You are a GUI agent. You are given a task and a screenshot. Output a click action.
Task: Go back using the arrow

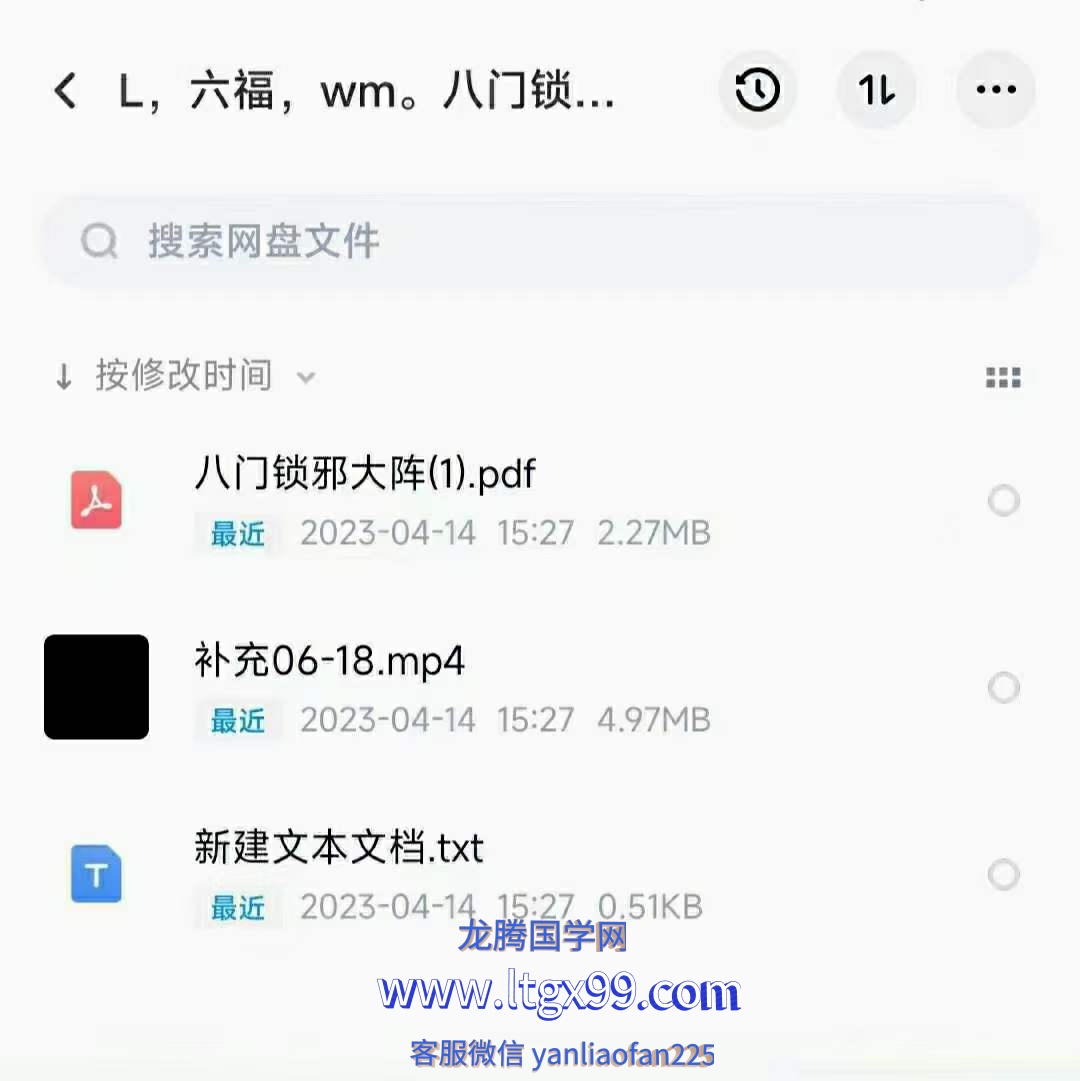(65, 92)
